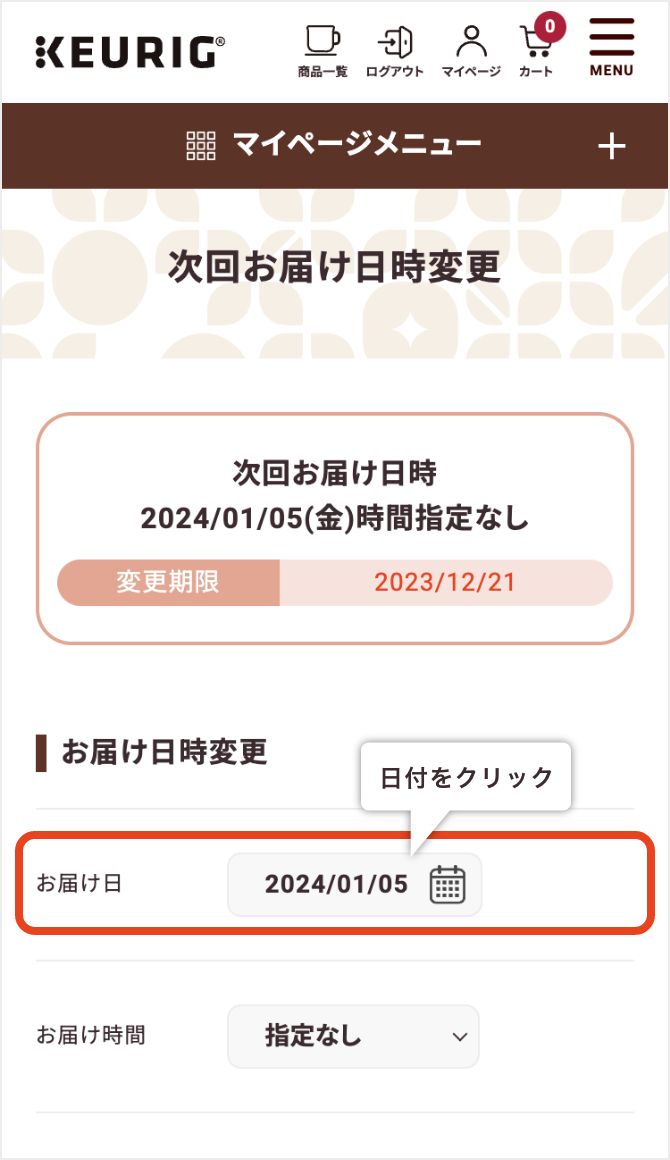Open the MENU hamburger button
The height and width of the screenshot is (1160, 670).
(x=612, y=48)
